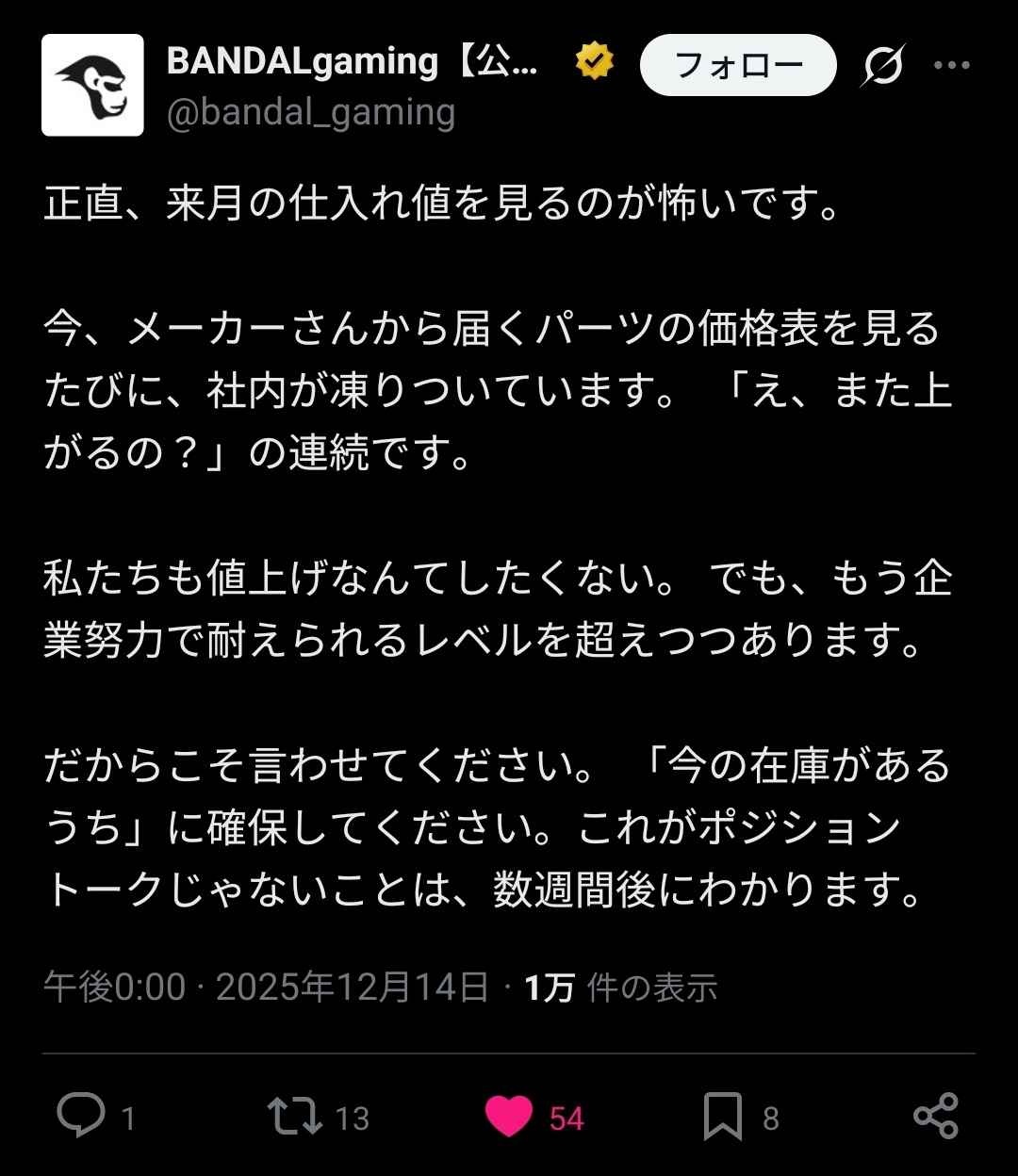Open BANDALgaming's profile avatar
Image resolution: width=1018 pixels, height=1176 pixels.
click(x=92, y=86)
